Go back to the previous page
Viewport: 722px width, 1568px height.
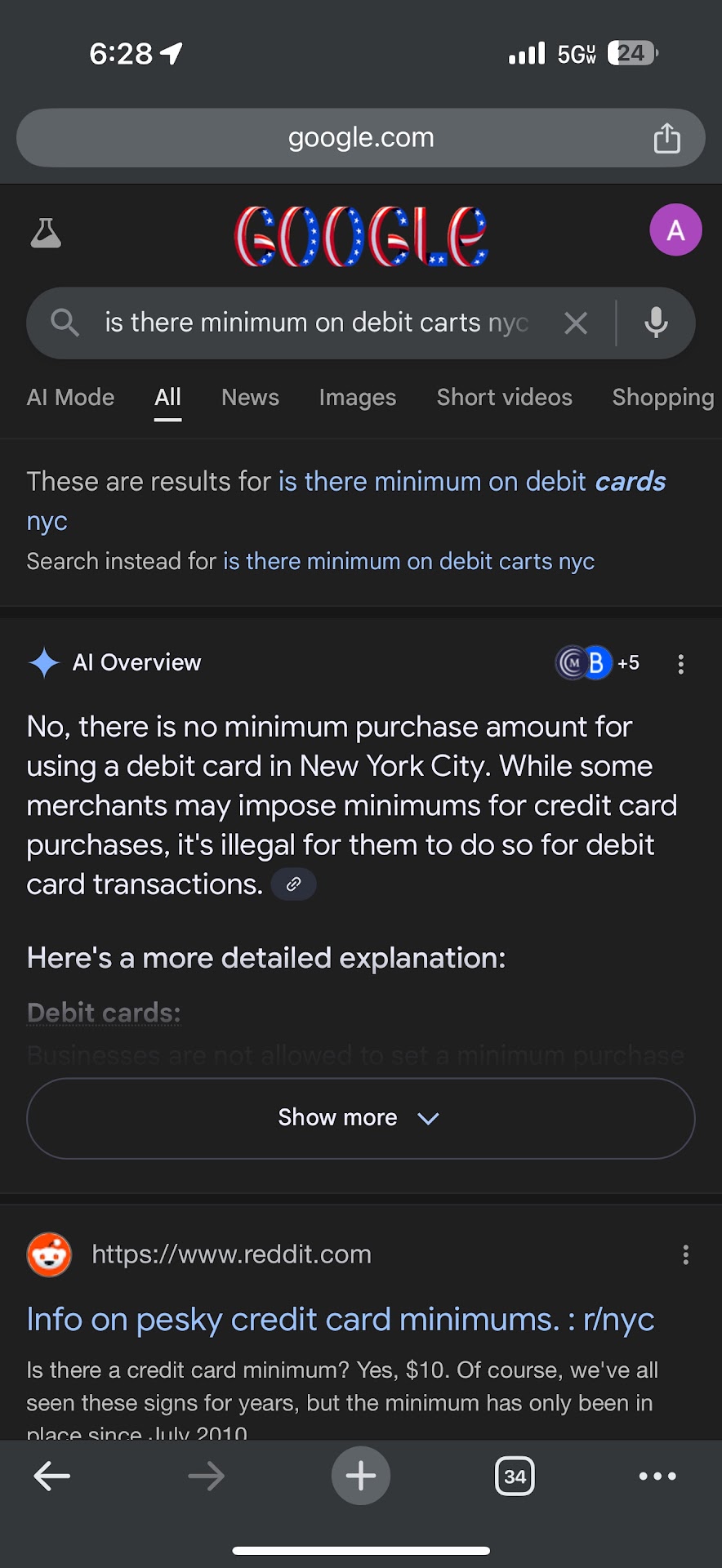52,1476
